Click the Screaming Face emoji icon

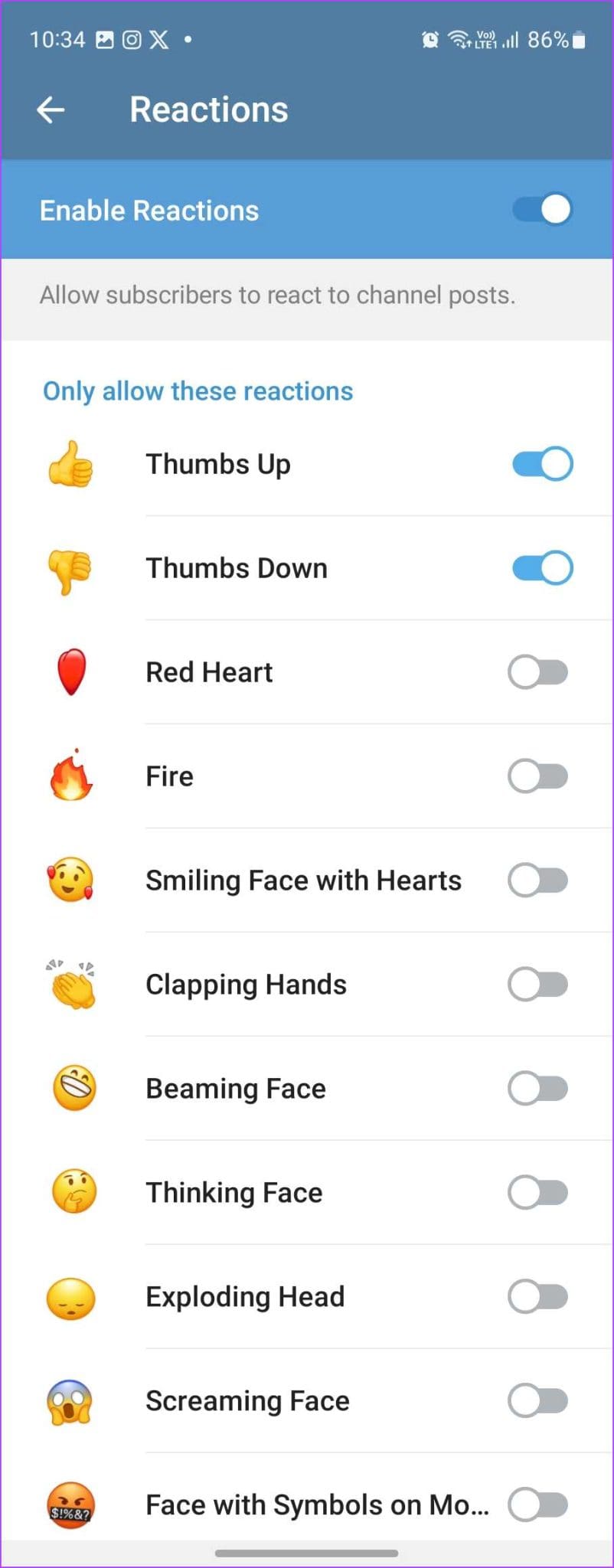[x=71, y=1400]
